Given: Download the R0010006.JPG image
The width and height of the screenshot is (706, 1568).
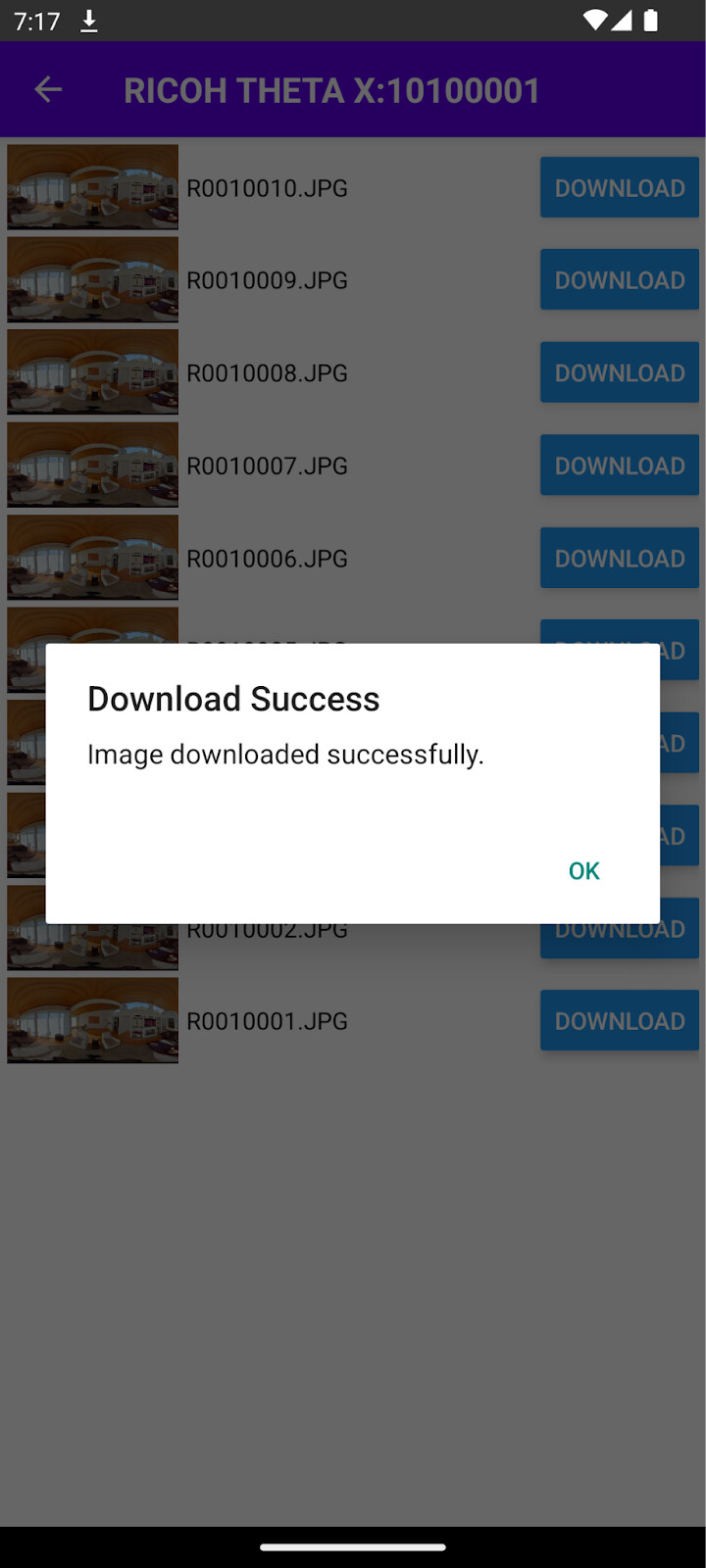Looking at the screenshot, I should point(619,558).
